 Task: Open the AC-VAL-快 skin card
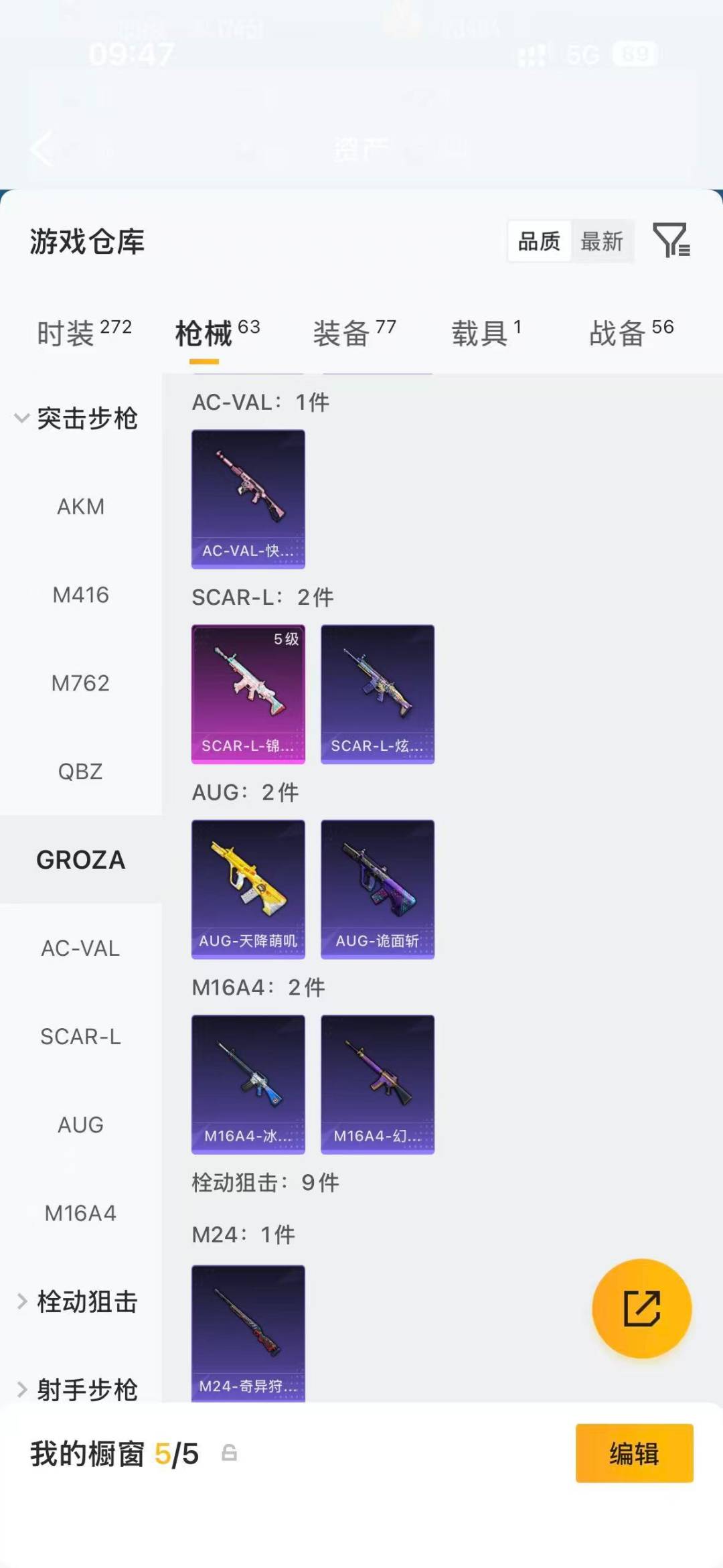[248, 499]
